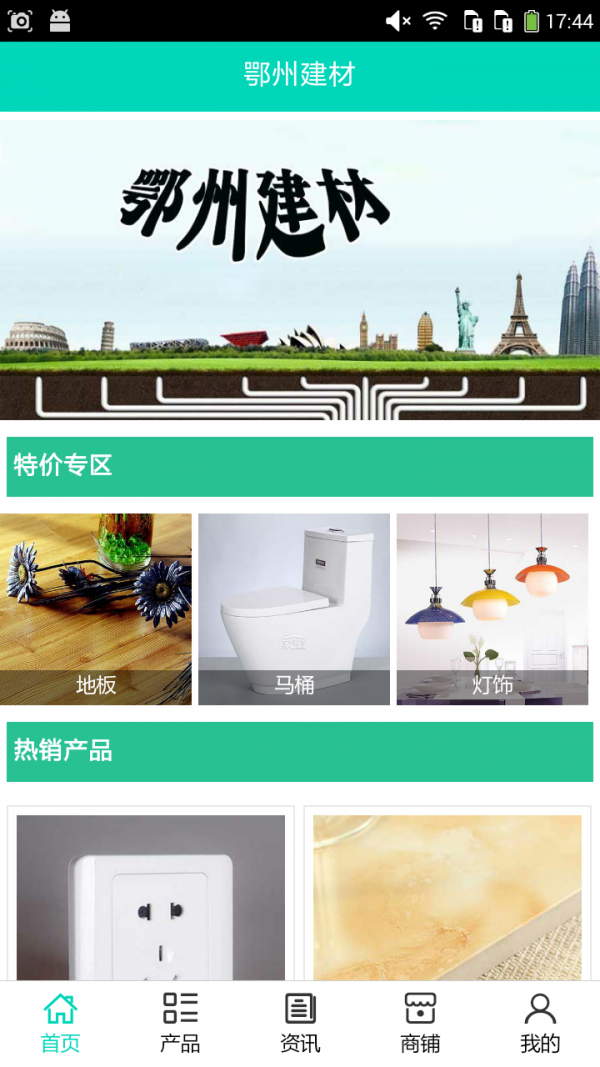Screen dimensions: 600x1067
Task: View the wall socket hot product
Action: [x=151, y=895]
